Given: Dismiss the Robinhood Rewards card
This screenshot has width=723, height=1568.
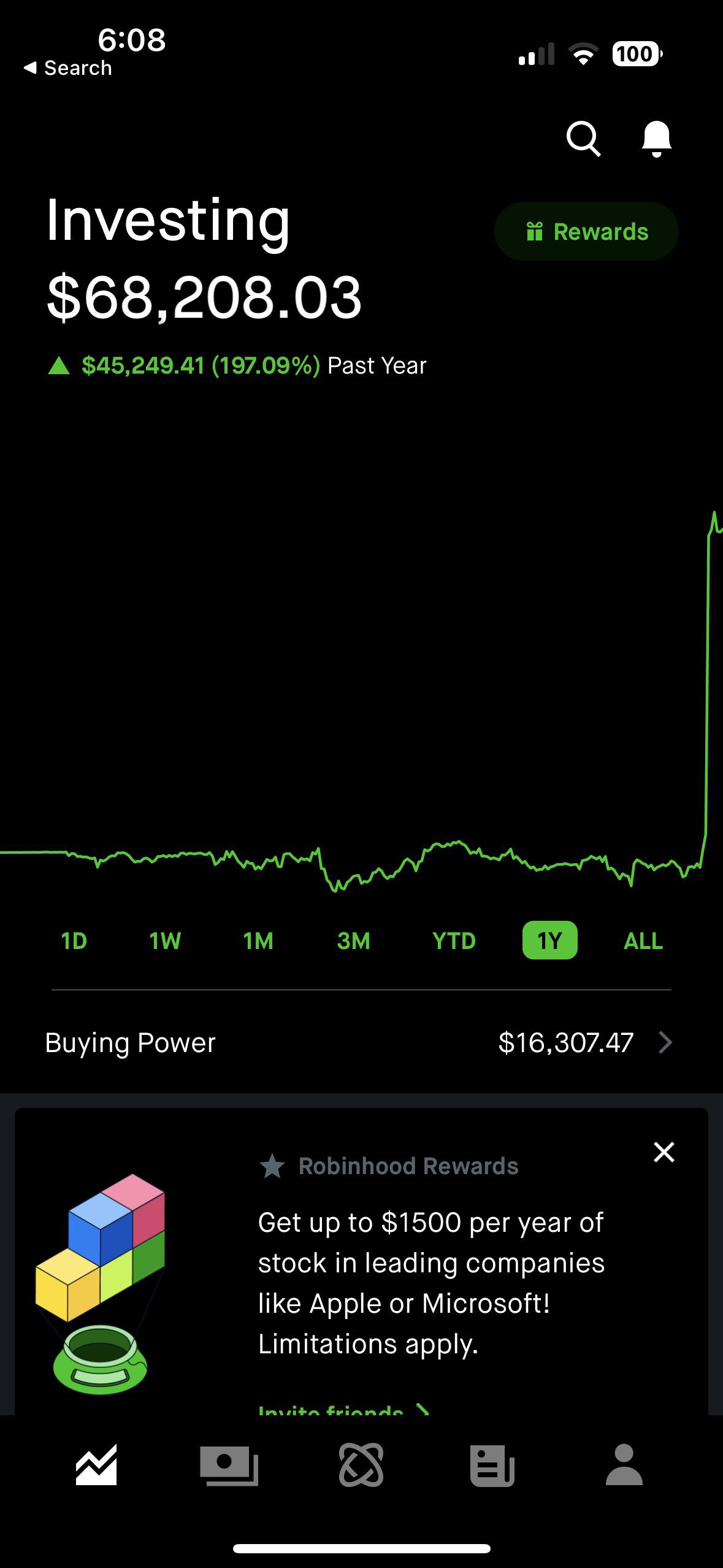Looking at the screenshot, I should click(x=664, y=1152).
